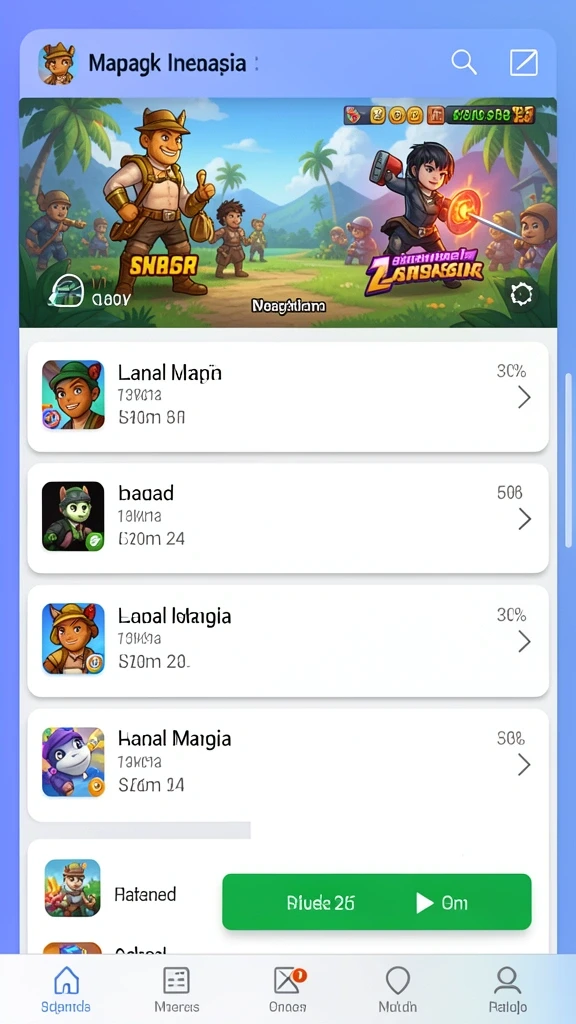
Task: Open the Hanal Maigia game row
Action: pos(288,765)
